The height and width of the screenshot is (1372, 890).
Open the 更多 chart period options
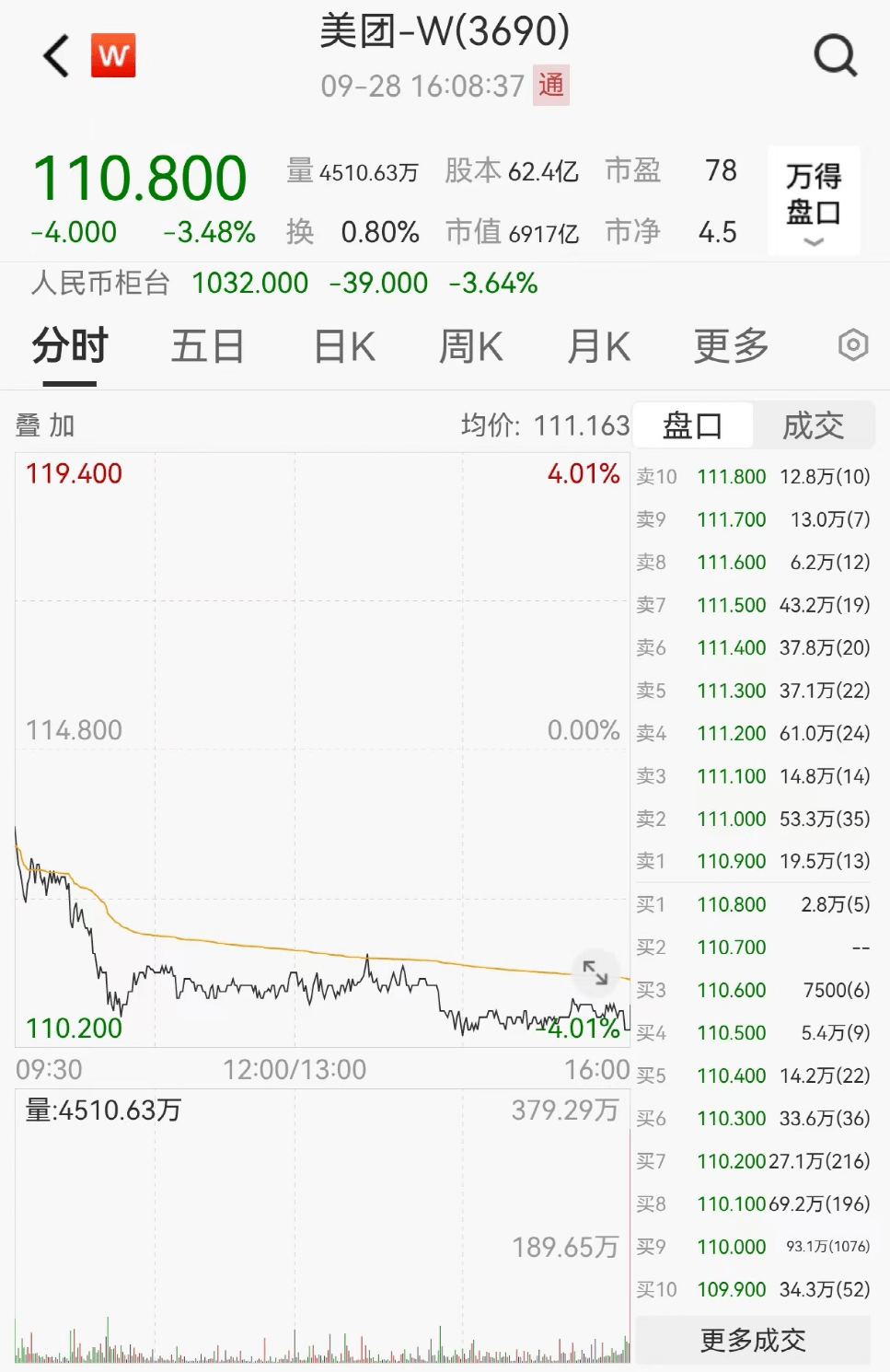point(731,347)
